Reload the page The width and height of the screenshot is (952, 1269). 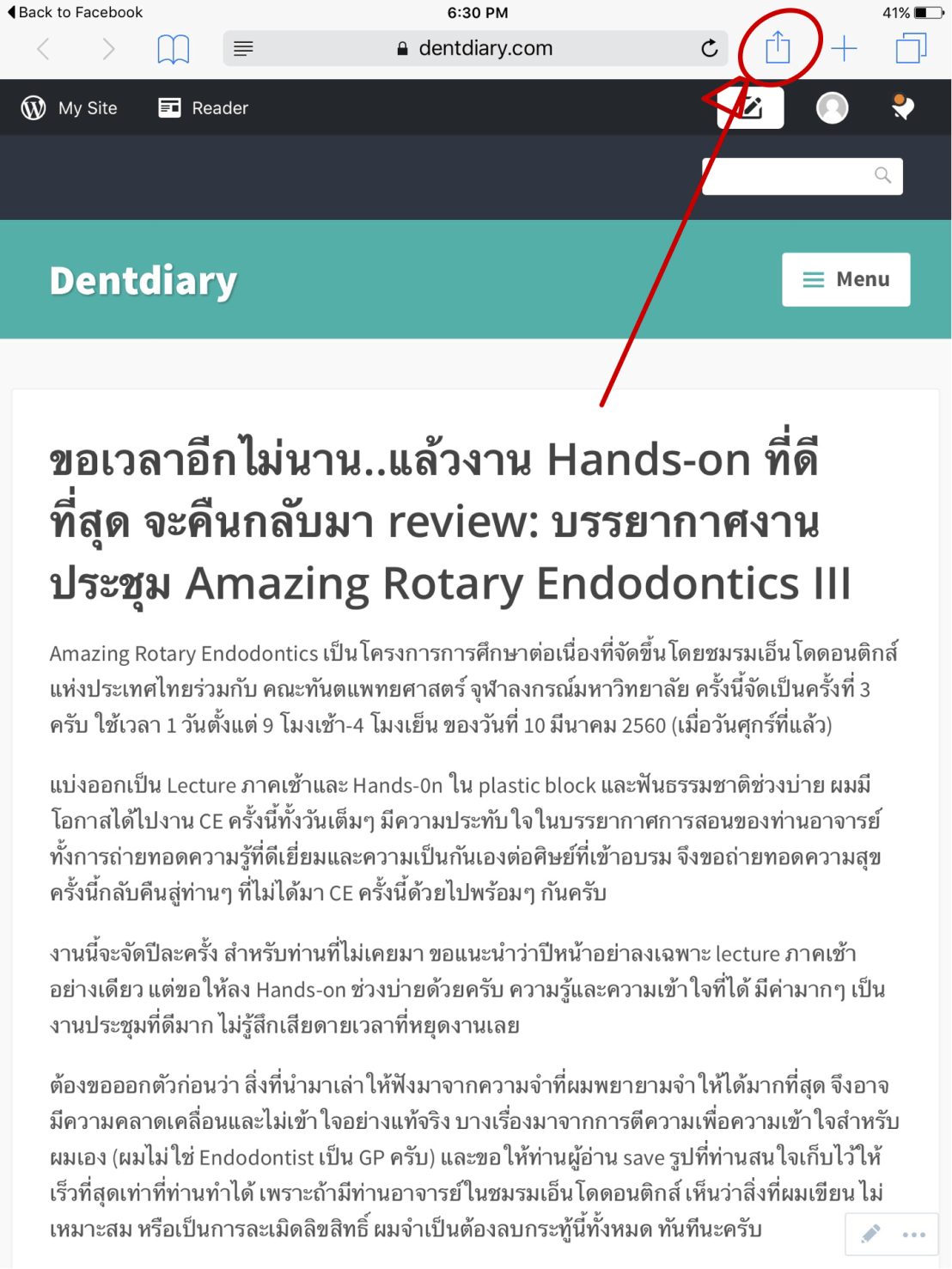709,49
